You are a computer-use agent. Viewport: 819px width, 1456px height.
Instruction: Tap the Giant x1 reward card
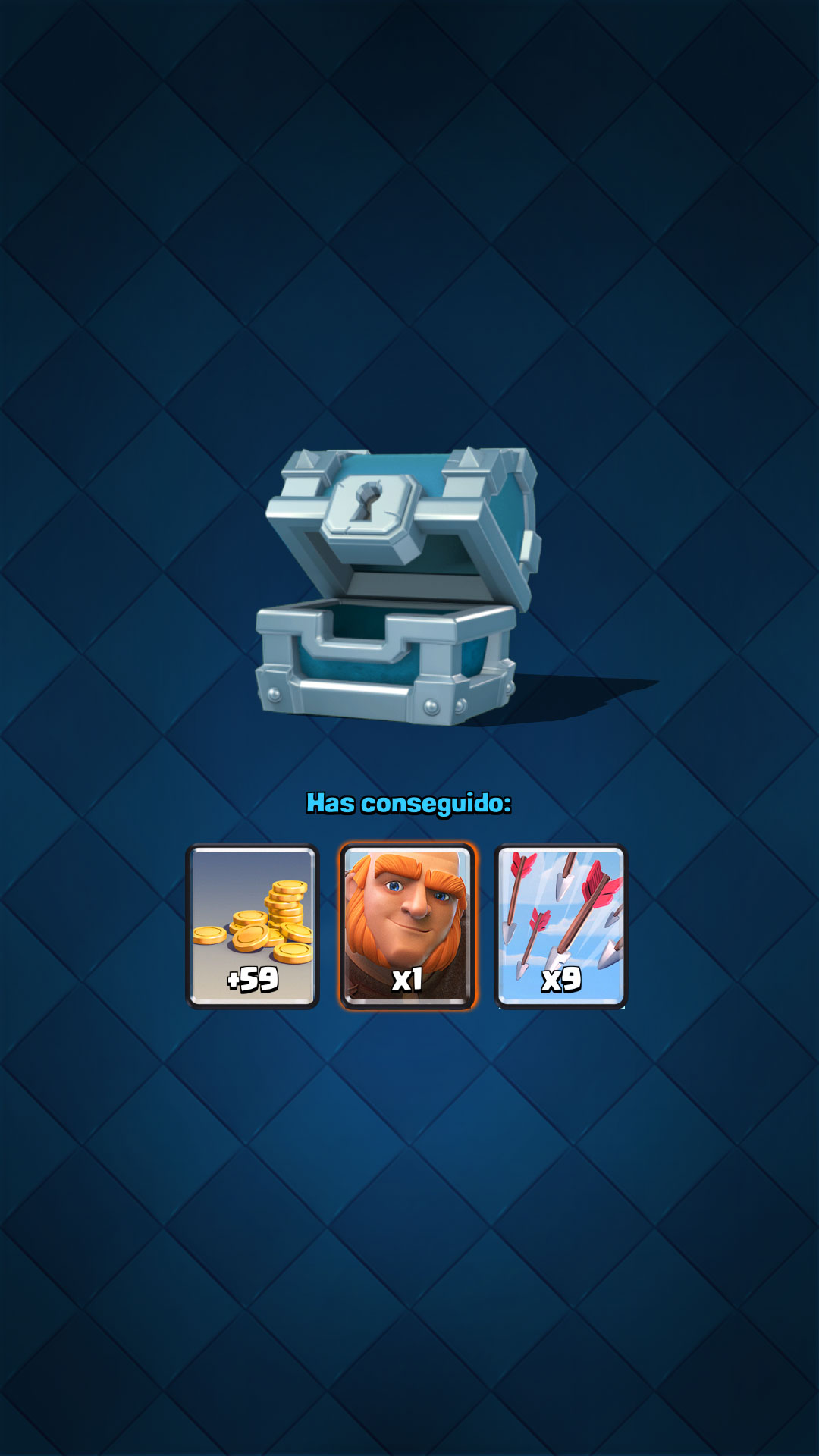408,926
